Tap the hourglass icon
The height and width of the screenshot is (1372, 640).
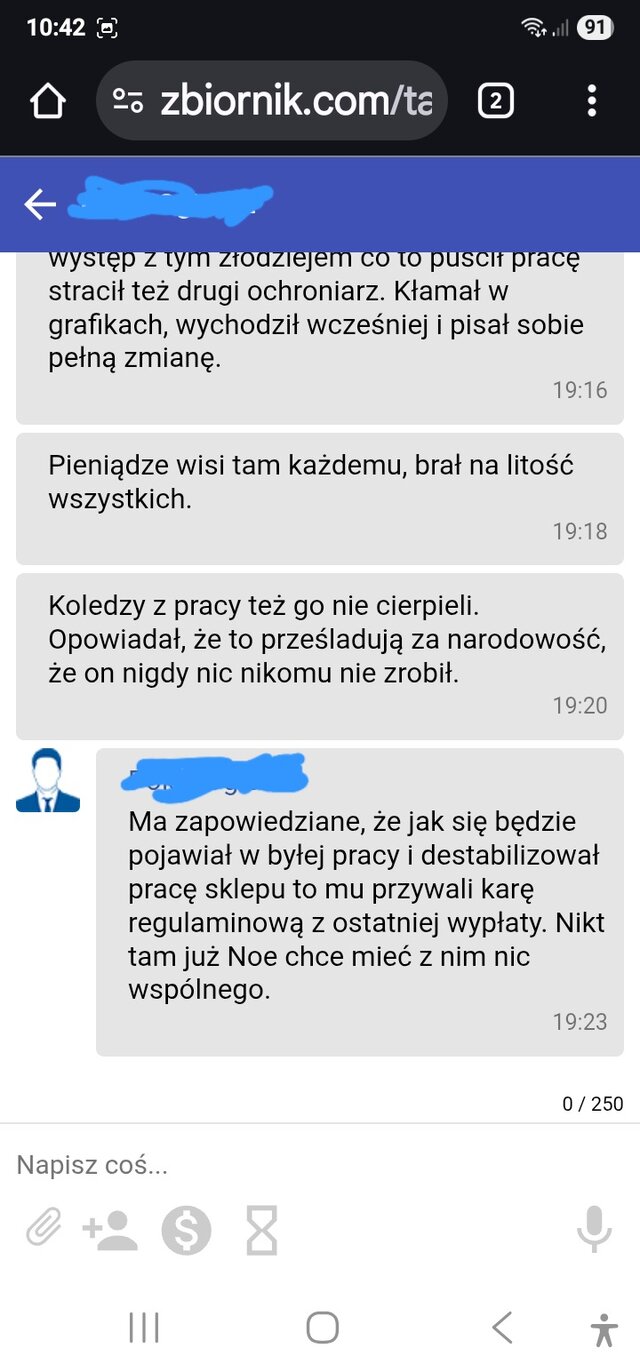pyautogui.click(x=261, y=1230)
